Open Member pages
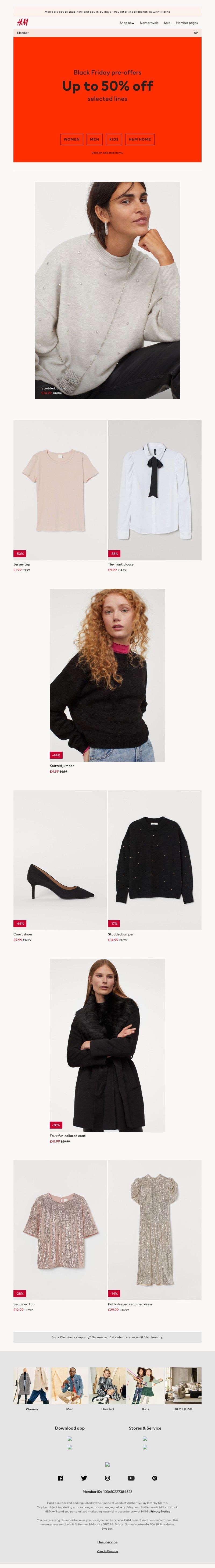Screen dimensions: 215x1568 [186, 23]
